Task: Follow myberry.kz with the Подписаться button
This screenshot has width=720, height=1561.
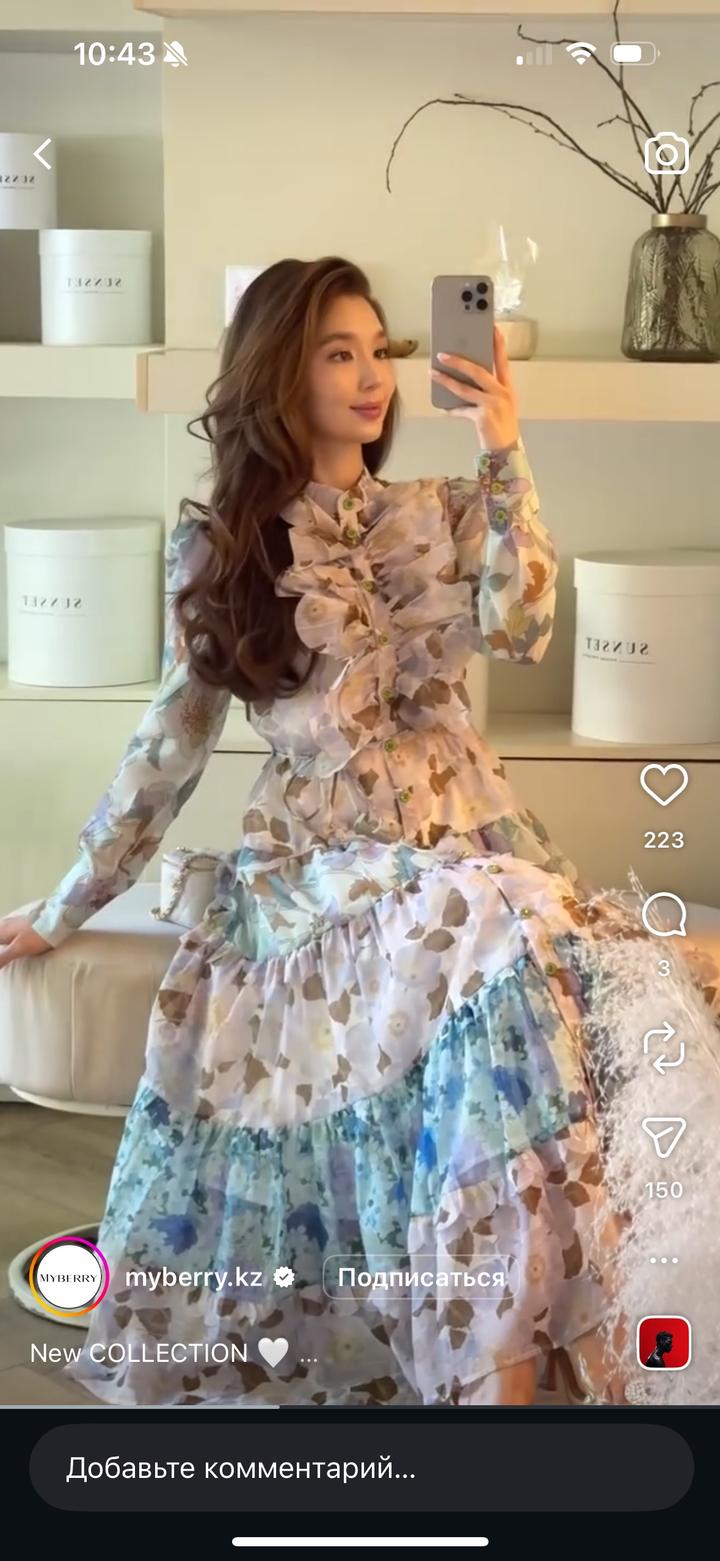Action: pyautogui.click(x=420, y=1278)
